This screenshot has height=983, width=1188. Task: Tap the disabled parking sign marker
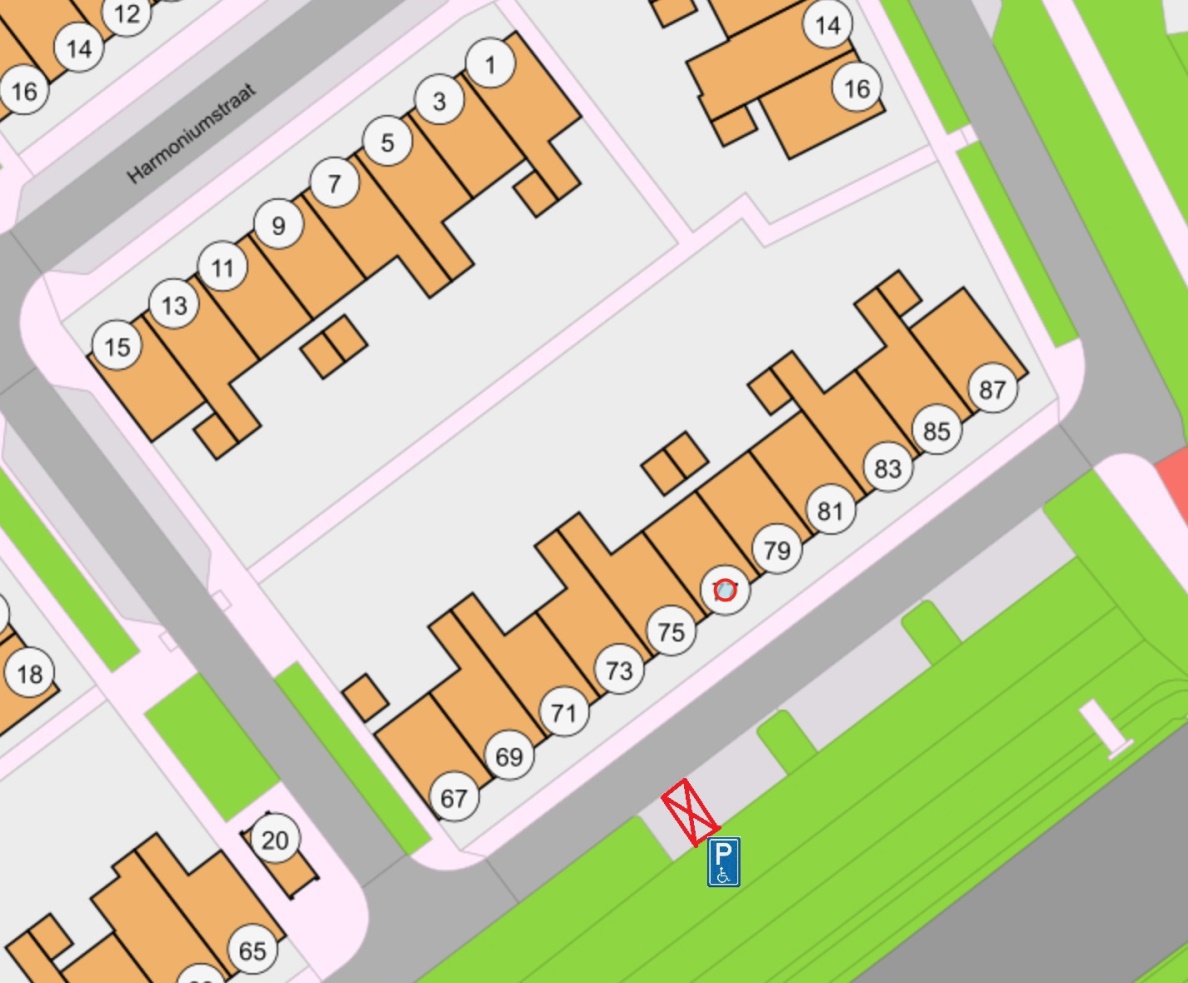723,862
